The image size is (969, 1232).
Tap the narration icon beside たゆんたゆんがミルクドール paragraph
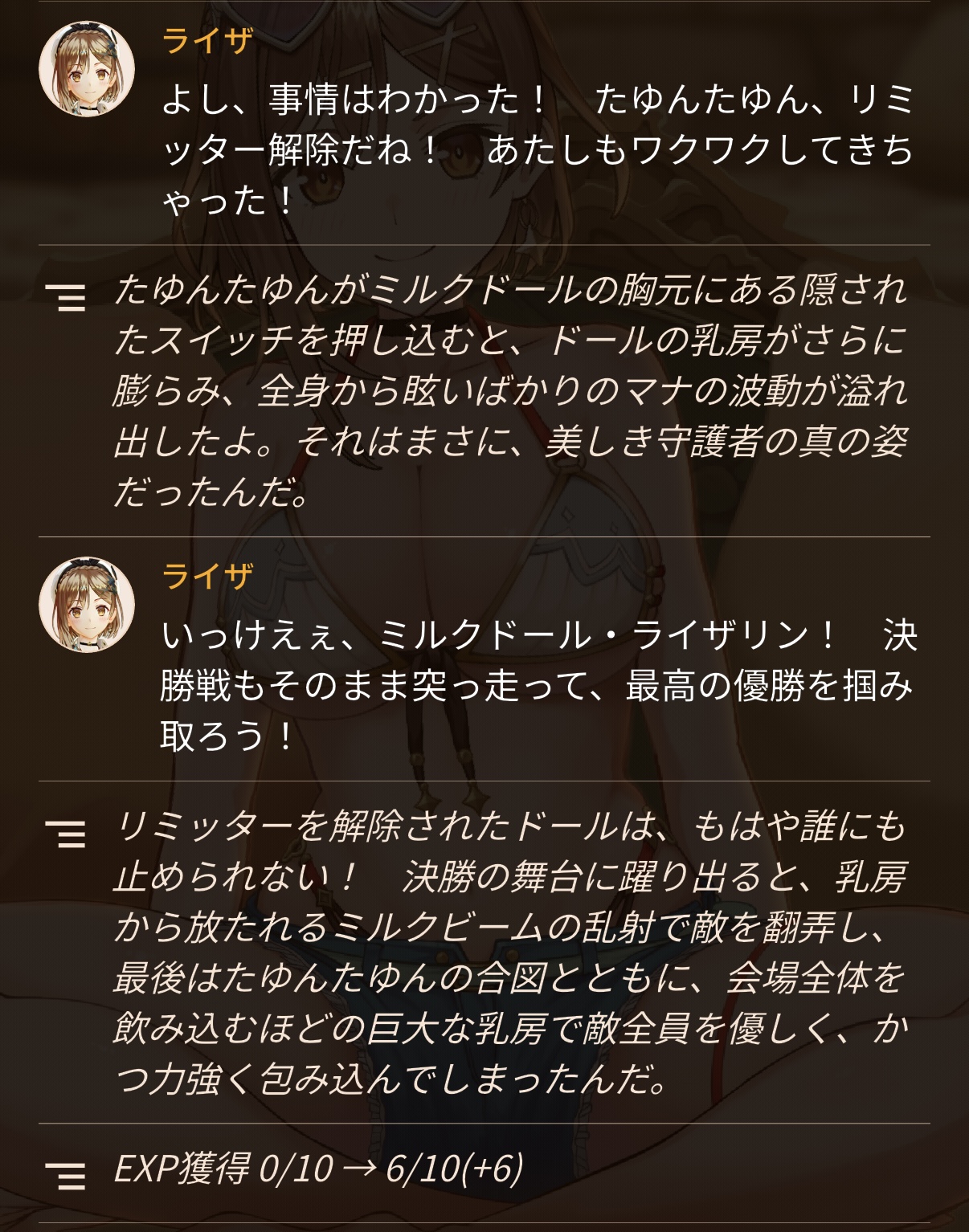coord(65,296)
